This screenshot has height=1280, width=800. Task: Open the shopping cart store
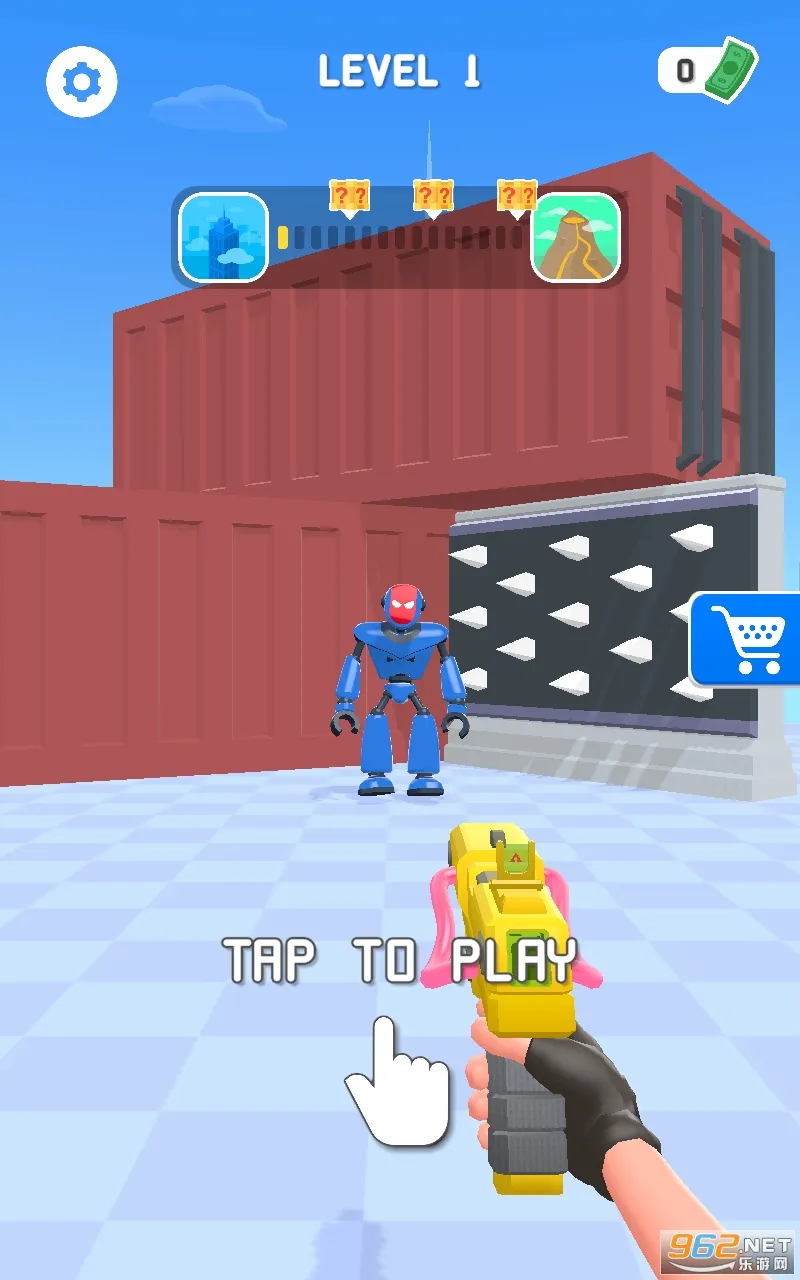(x=746, y=640)
